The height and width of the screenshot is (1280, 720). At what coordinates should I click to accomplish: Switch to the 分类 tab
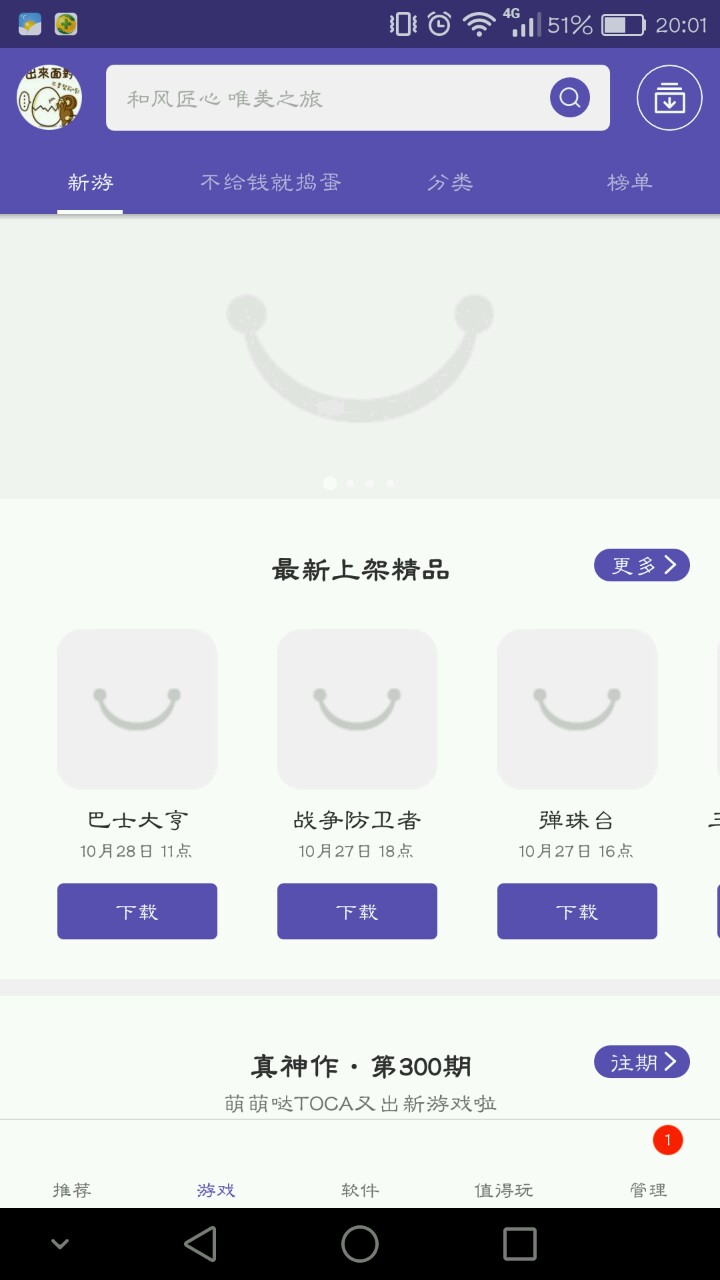pyautogui.click(x=450, y=182)
